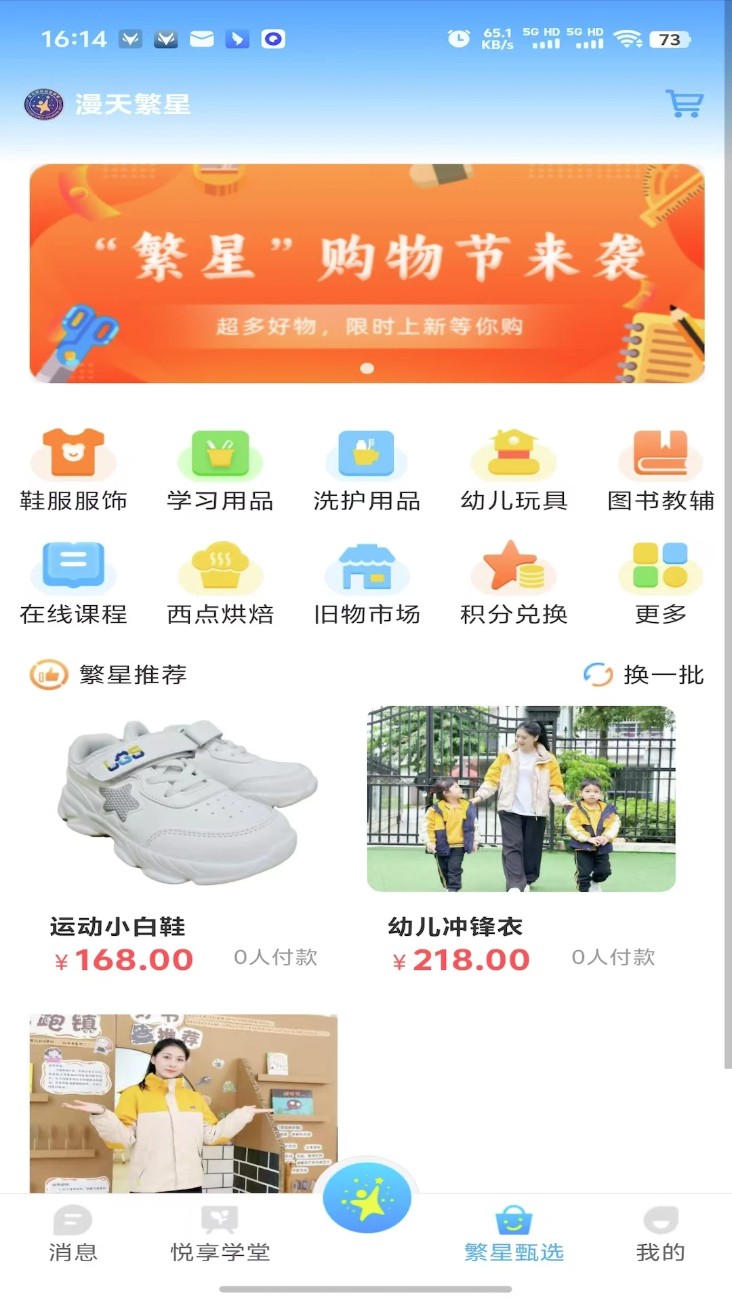Open the 我的 profile tab
The image size is (732, 1304).
660,1234
